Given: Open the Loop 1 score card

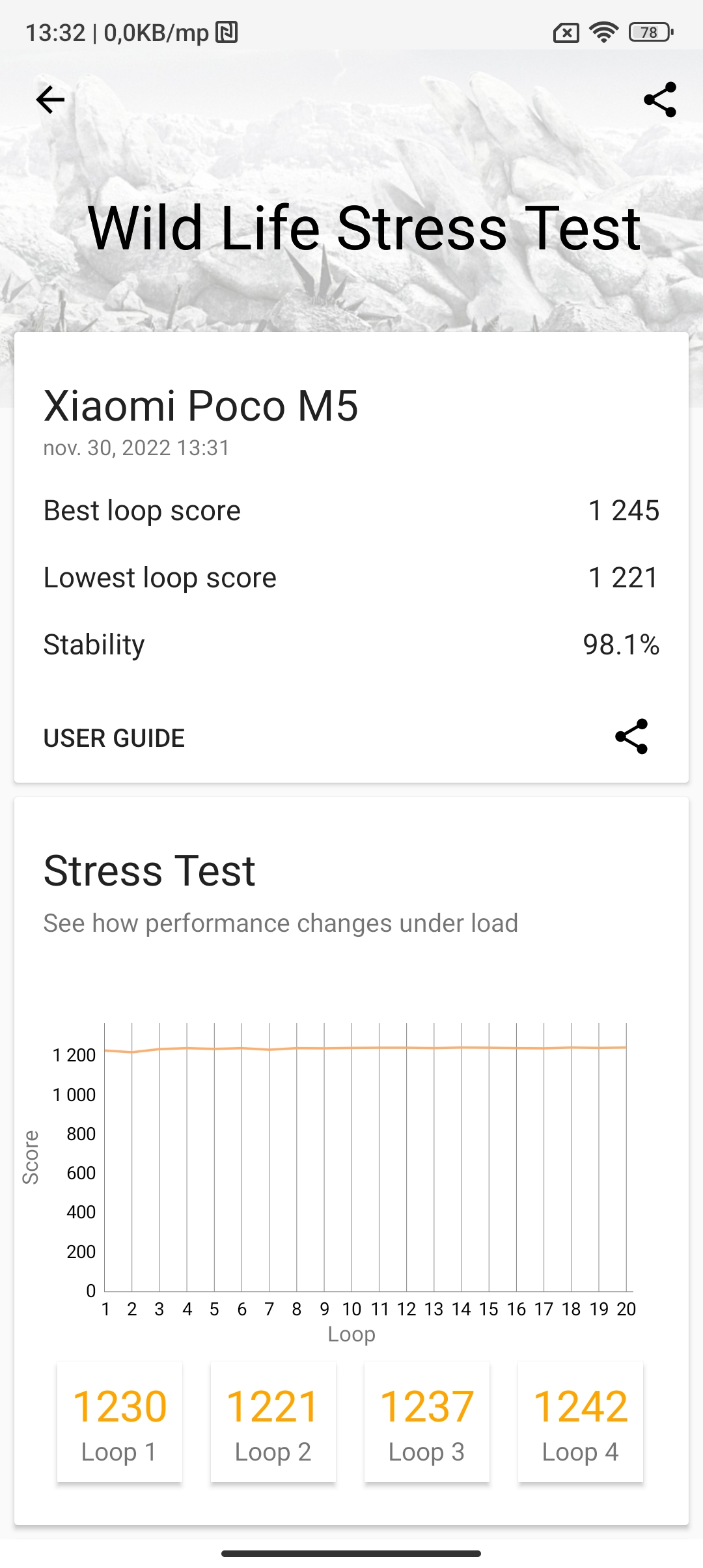Looking at the screenshot, I should pos(120,1422).
